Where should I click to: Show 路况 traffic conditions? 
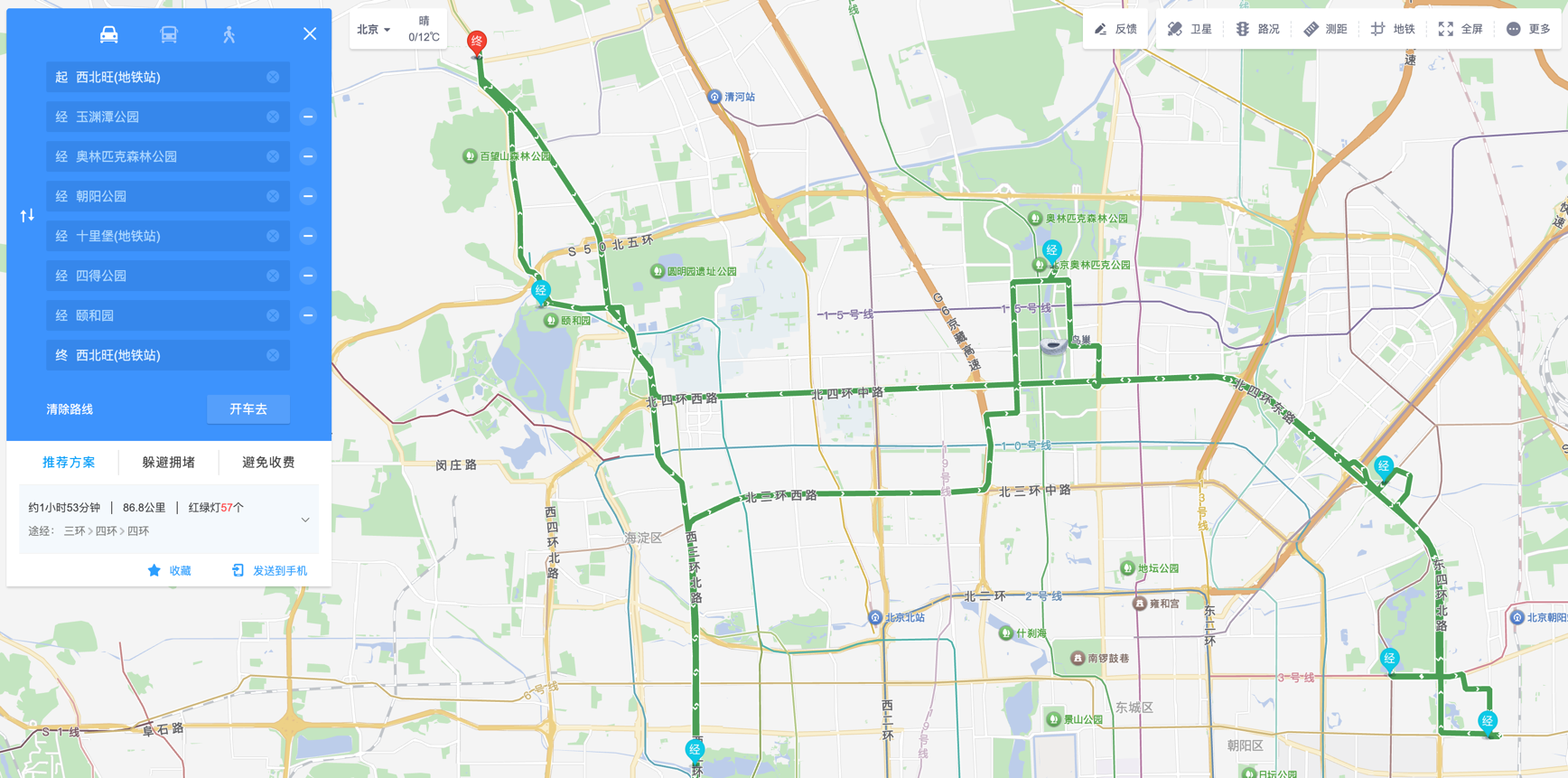point(1257,29)
